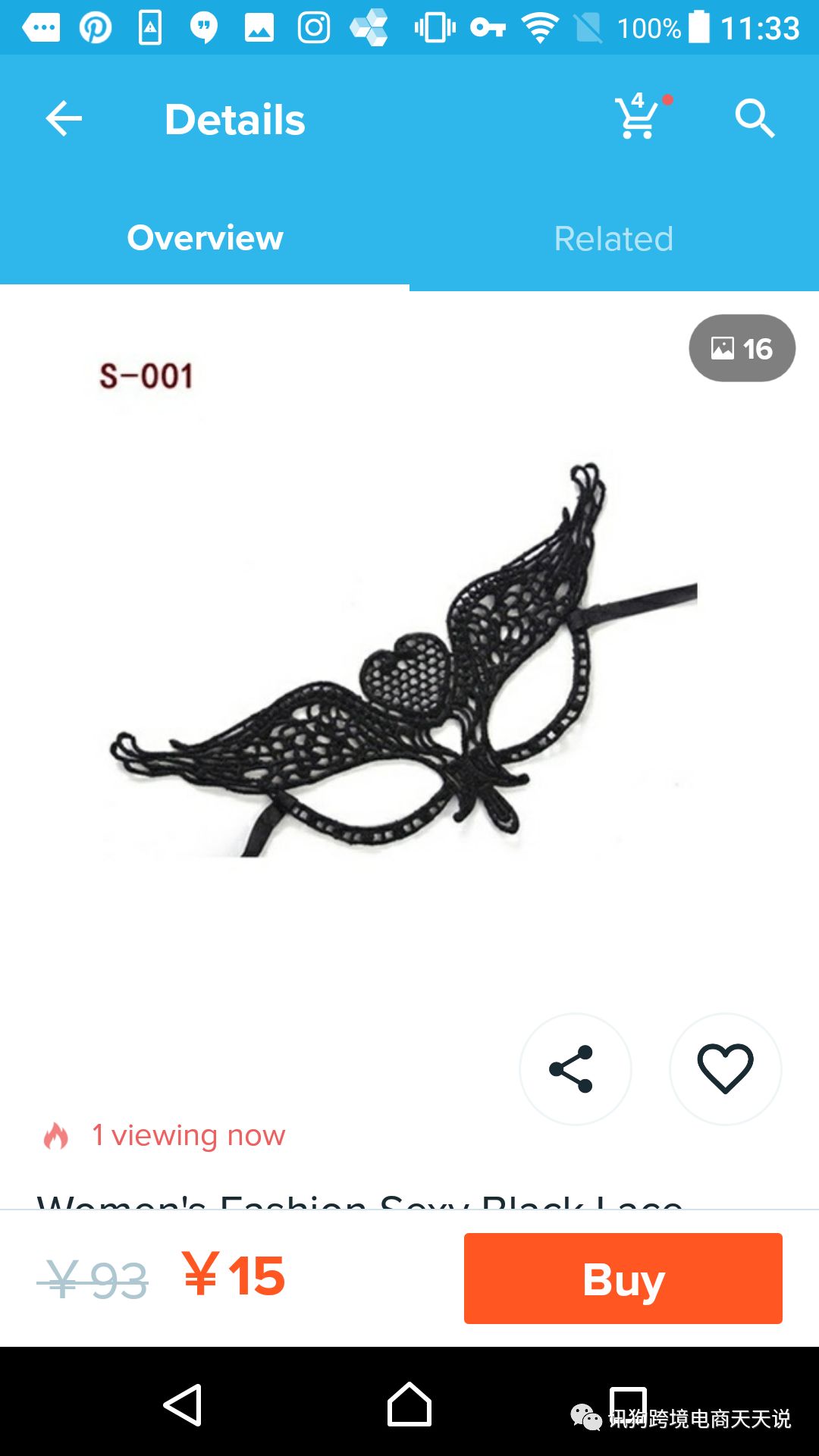Switch to the Overview tab
Viewport: 819px width, 1456px height.
coord(205,238)
